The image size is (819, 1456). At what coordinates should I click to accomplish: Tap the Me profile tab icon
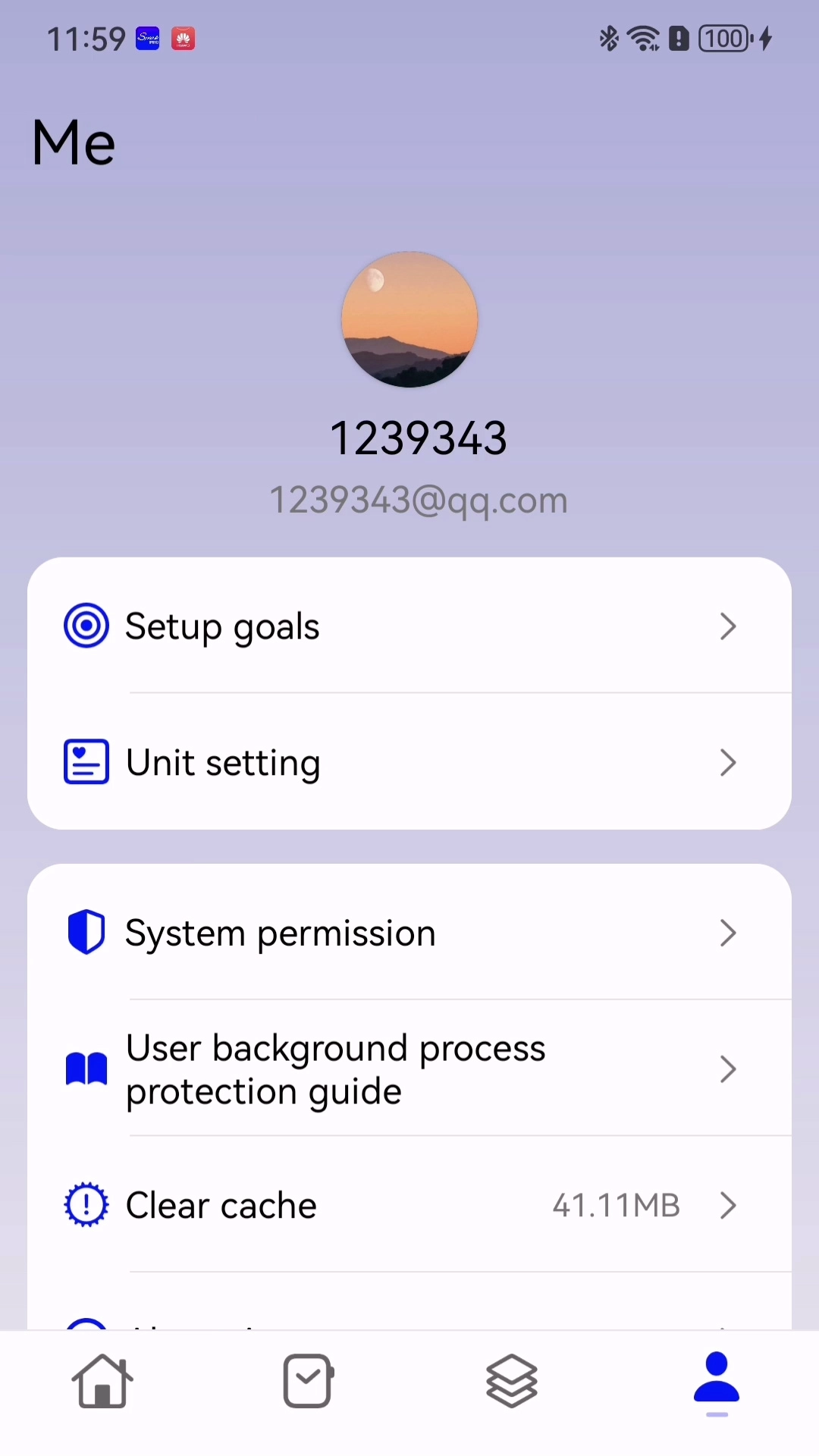(716, 1380)
